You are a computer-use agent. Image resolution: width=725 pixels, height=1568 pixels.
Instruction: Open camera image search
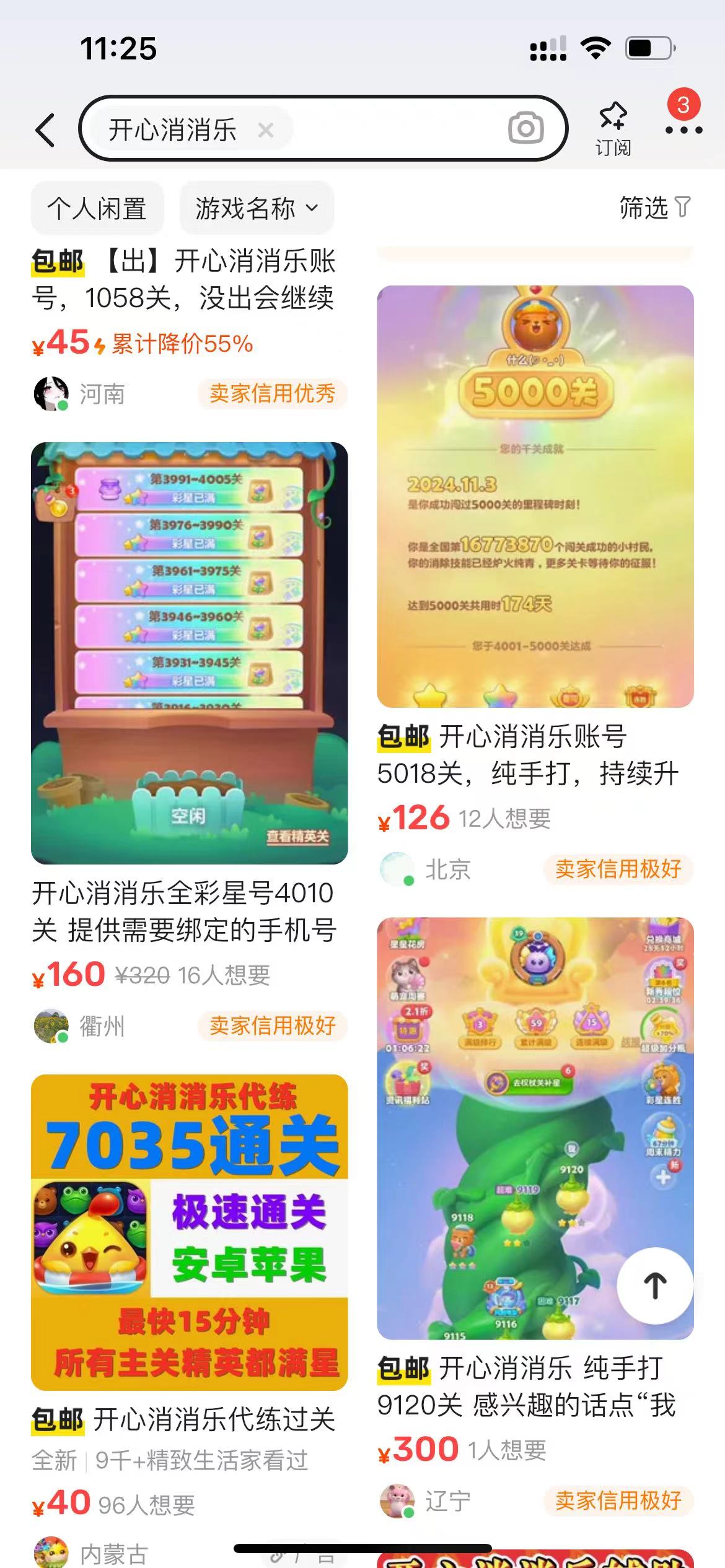pos(525,129)
